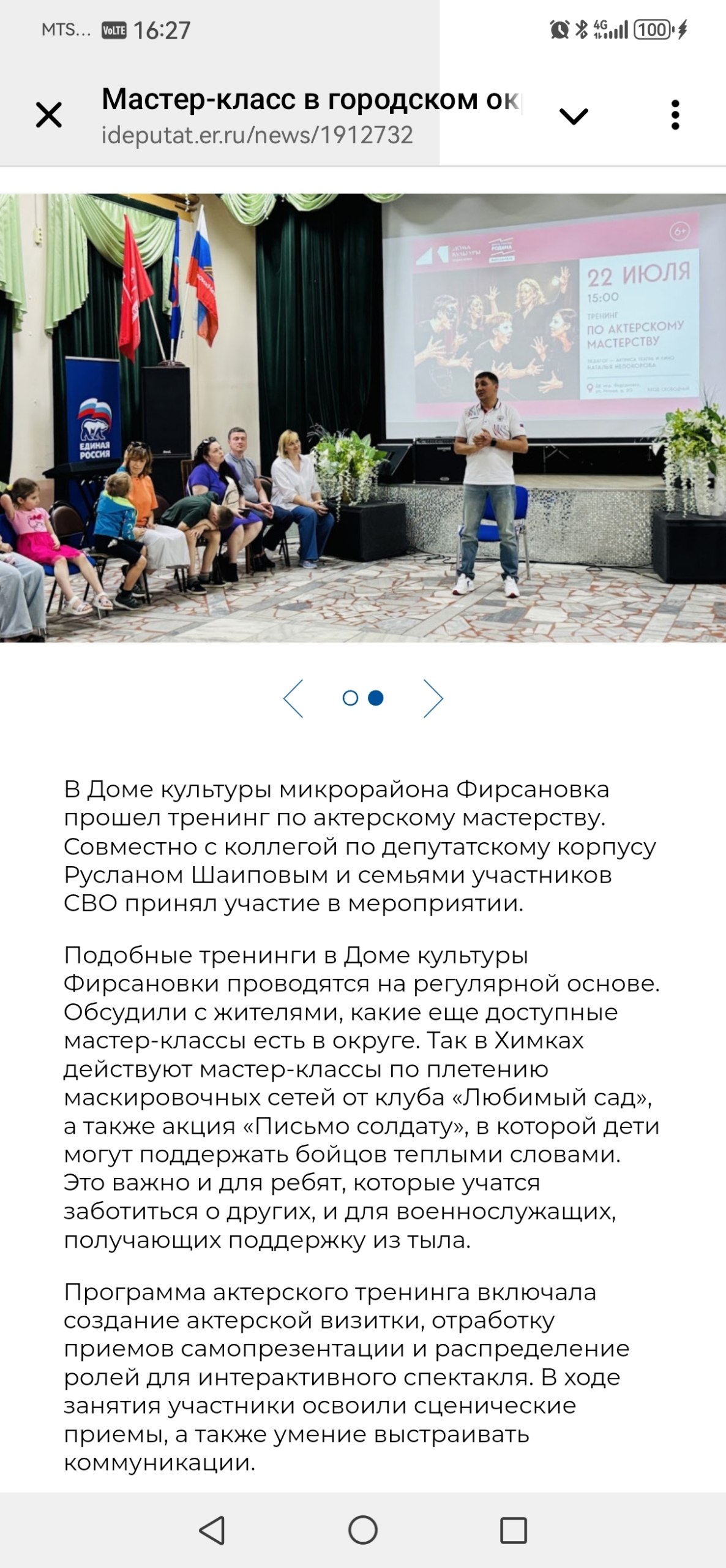Jump to the first gallery page dot
The width and height of the screenshot is (726, 1568).
(350, 698)
